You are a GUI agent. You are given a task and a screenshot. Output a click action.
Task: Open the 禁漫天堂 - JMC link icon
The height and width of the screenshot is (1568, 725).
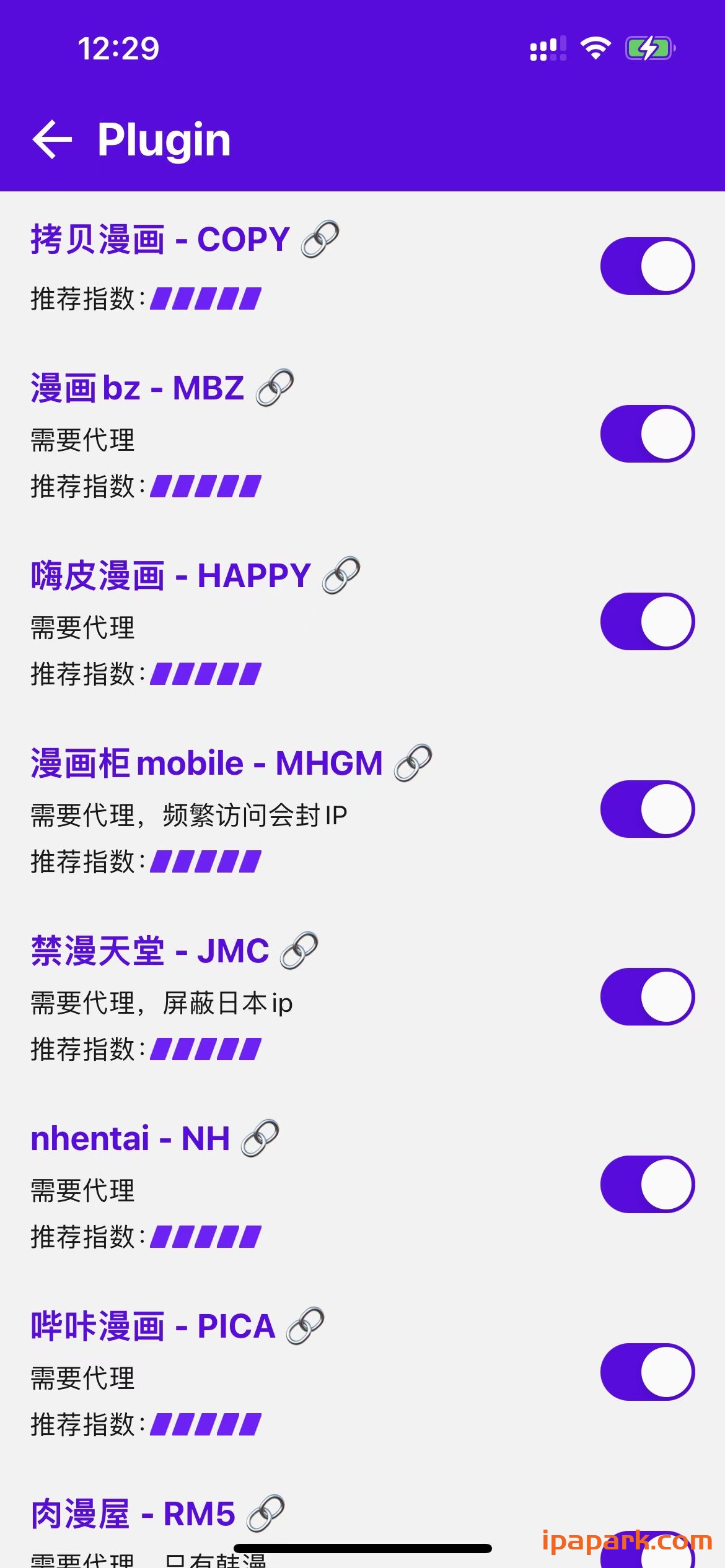click(298, 951)
